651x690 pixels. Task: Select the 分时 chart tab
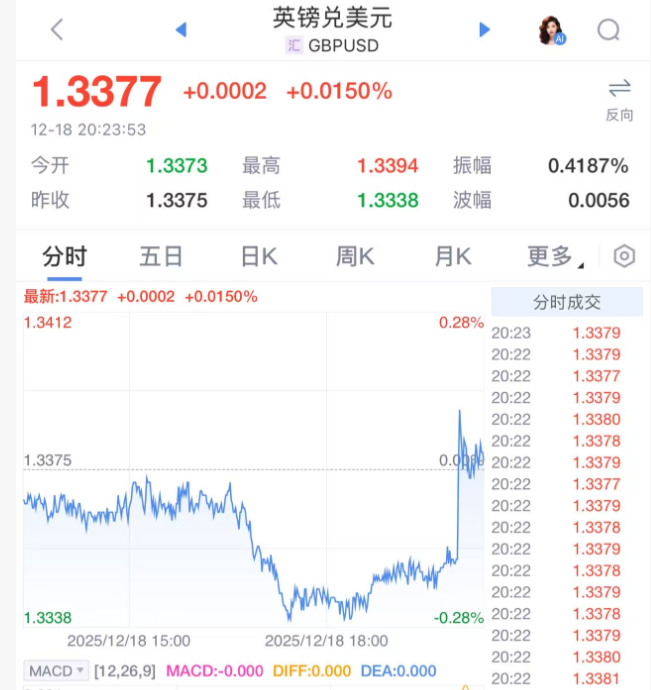tap(63, 257)
